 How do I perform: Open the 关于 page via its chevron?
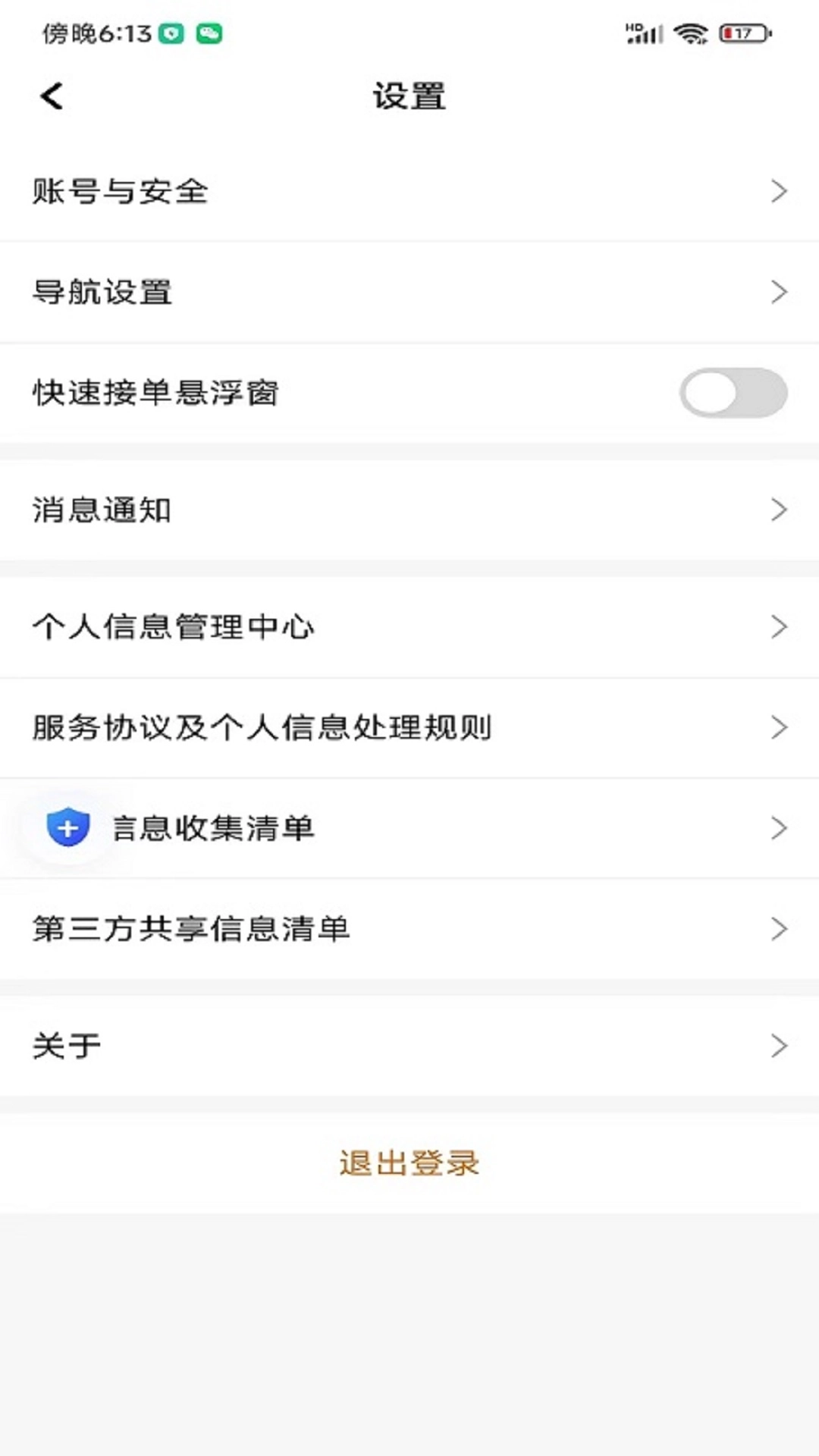(x=780, y=1046)
